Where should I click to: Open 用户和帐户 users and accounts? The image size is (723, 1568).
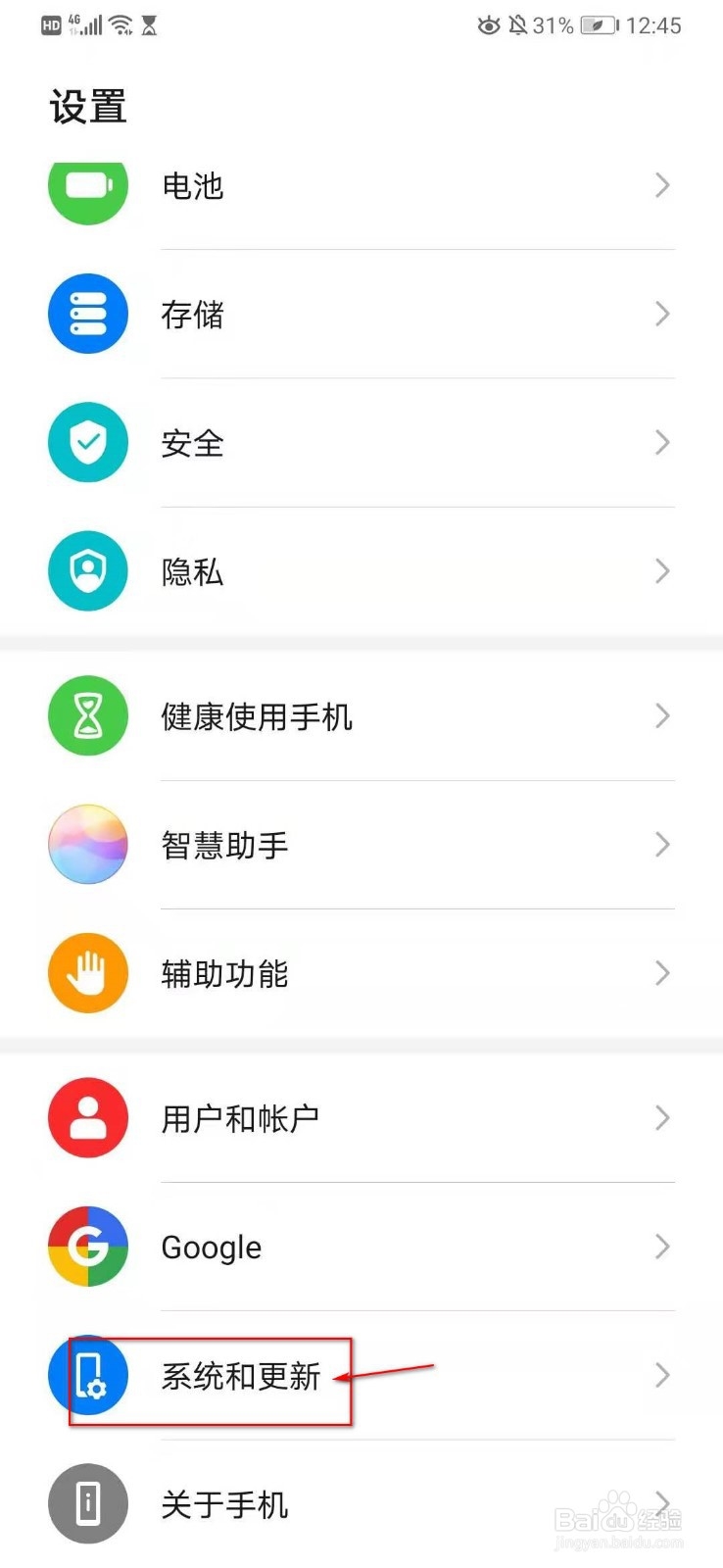point(361,1118)
